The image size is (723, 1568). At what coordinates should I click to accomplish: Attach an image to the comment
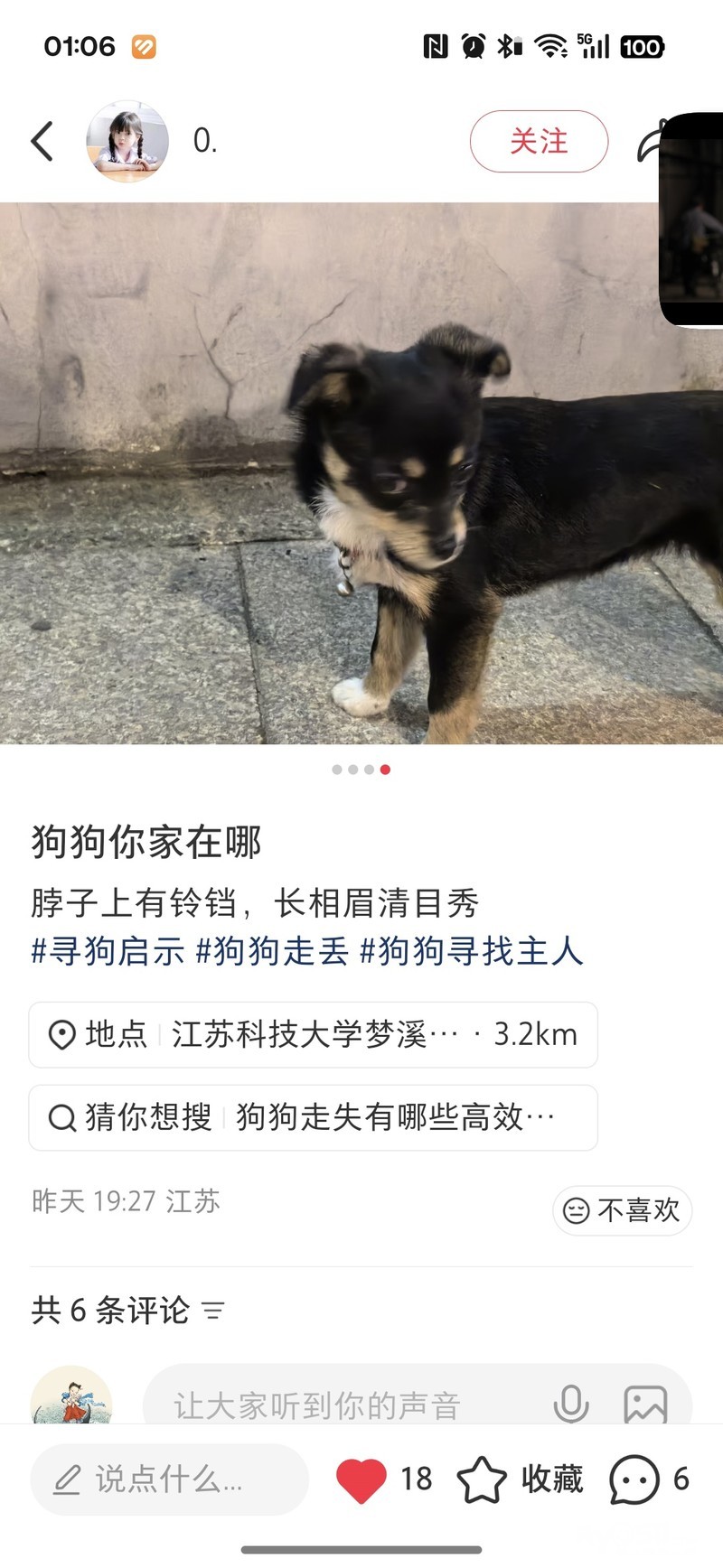tap(645, 1405)
